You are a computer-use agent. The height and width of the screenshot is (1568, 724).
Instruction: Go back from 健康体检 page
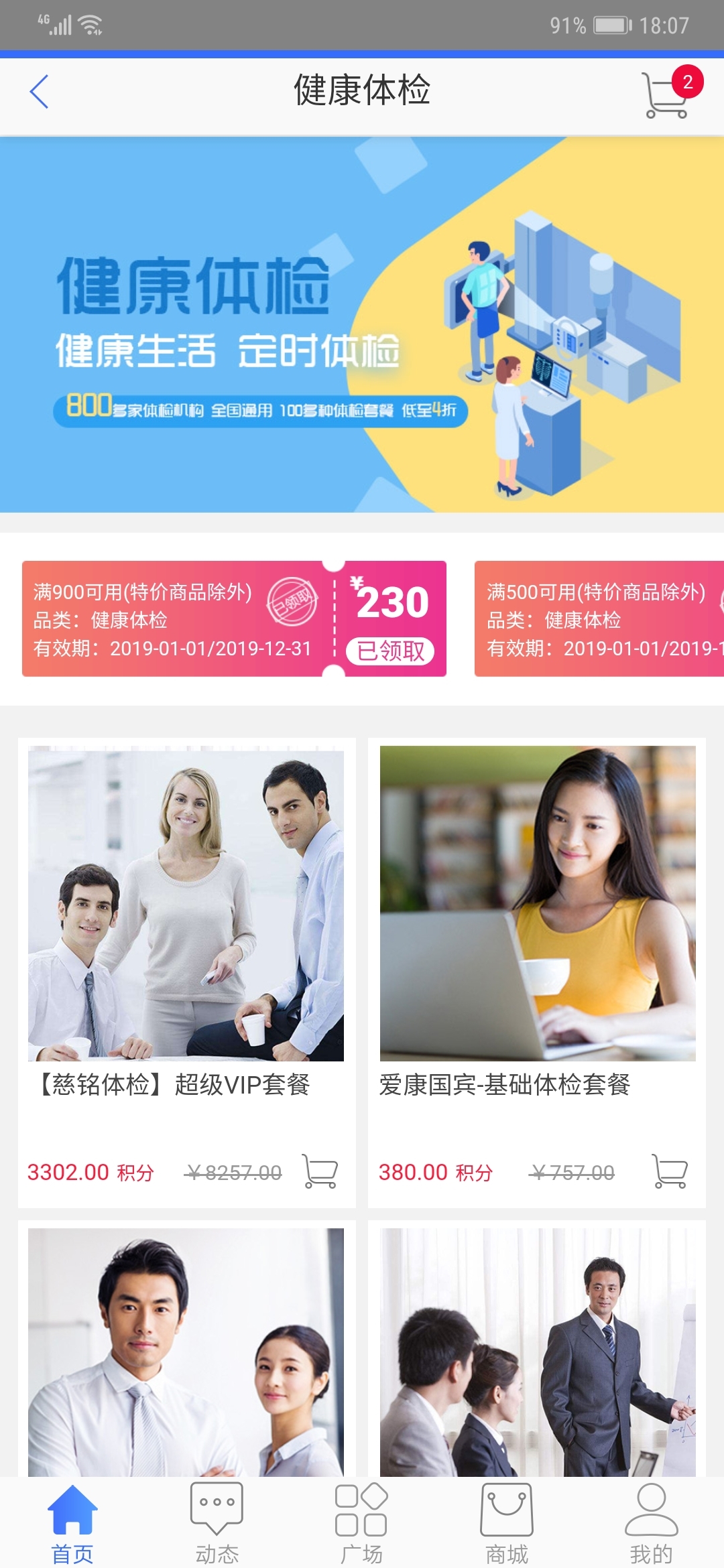coord(40,92)
